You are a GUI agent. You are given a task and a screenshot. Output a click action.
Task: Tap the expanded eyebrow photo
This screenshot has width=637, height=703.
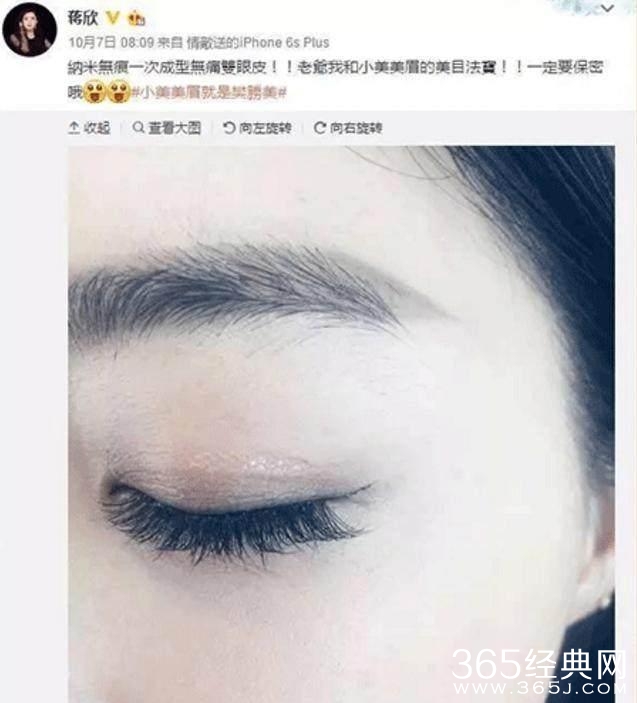tap(340, 420)
